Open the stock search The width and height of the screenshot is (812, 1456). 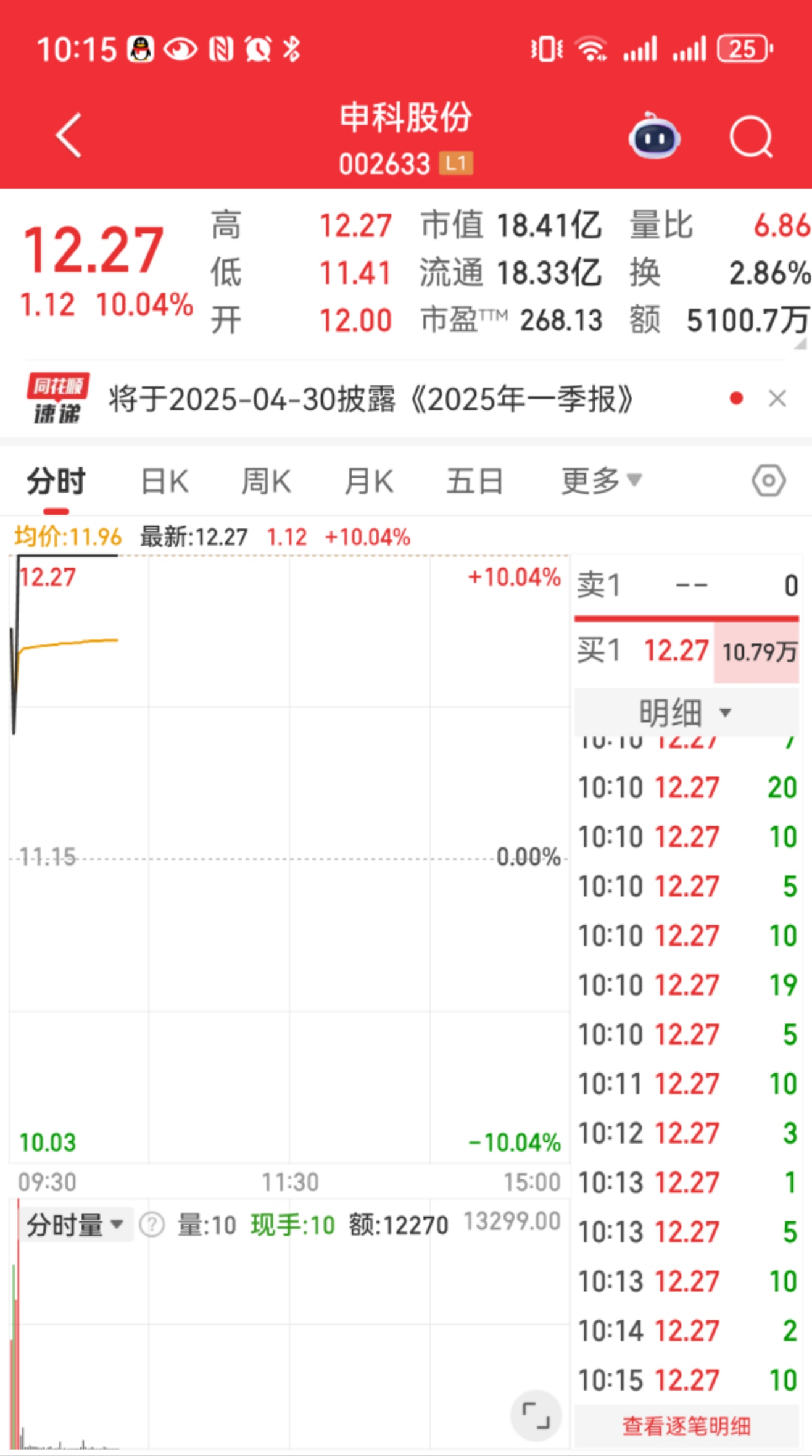tap(750, 136)
